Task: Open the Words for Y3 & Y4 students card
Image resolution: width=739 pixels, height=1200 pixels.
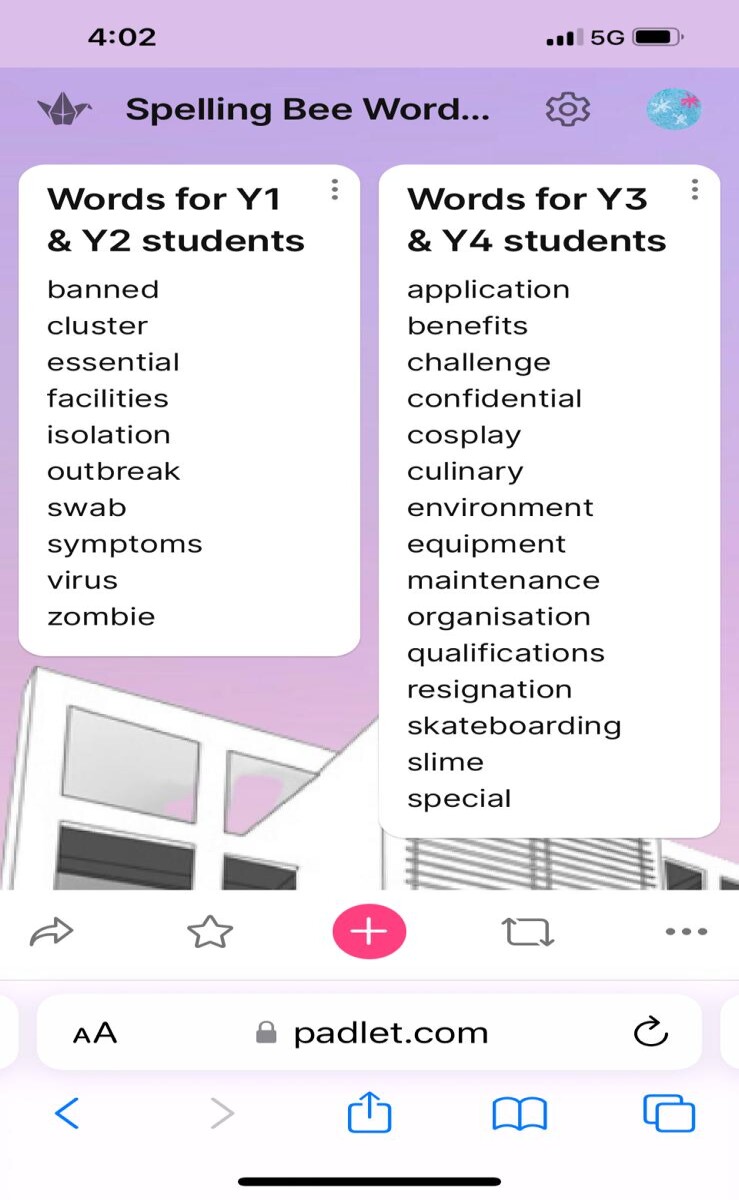Action: 549,501
